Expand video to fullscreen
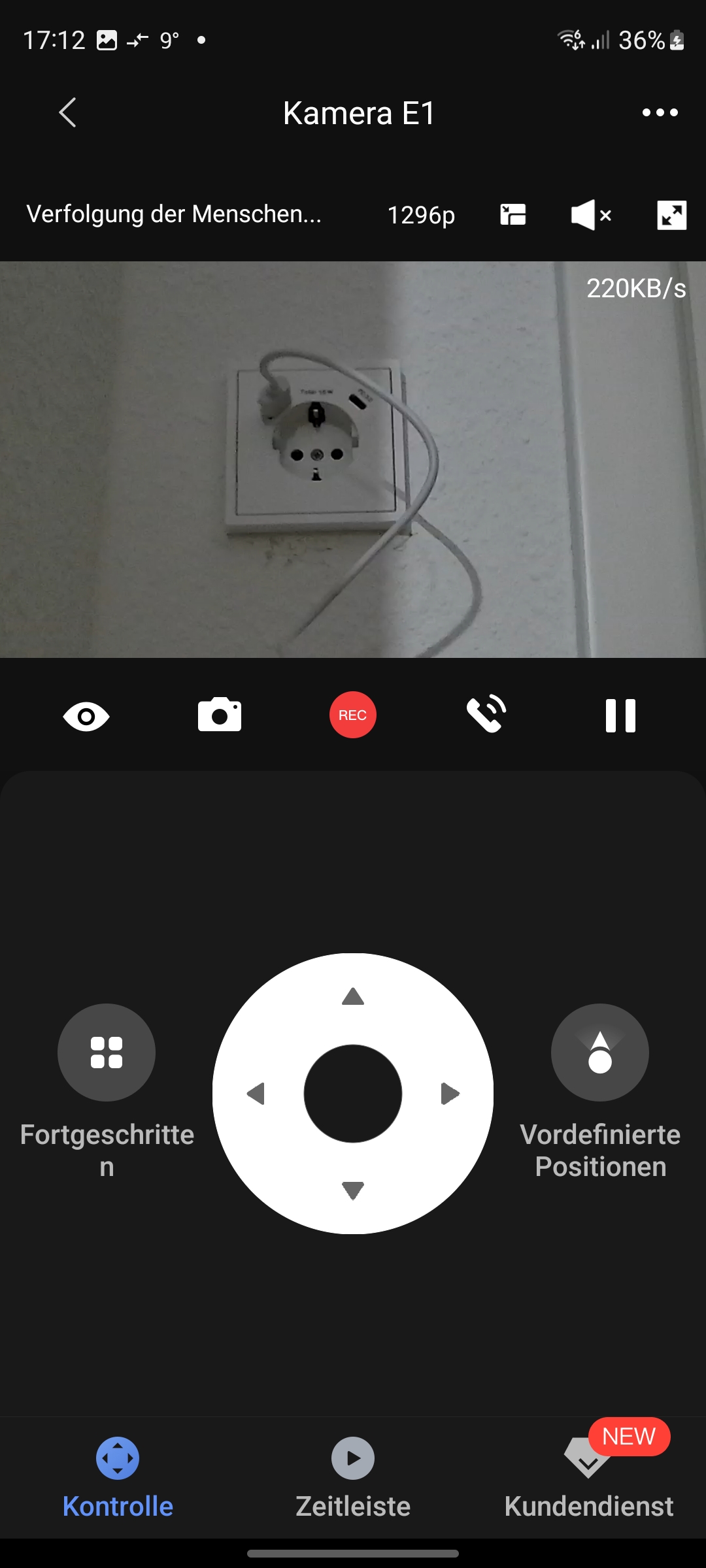706x1568 pixels. pos(671,215)
